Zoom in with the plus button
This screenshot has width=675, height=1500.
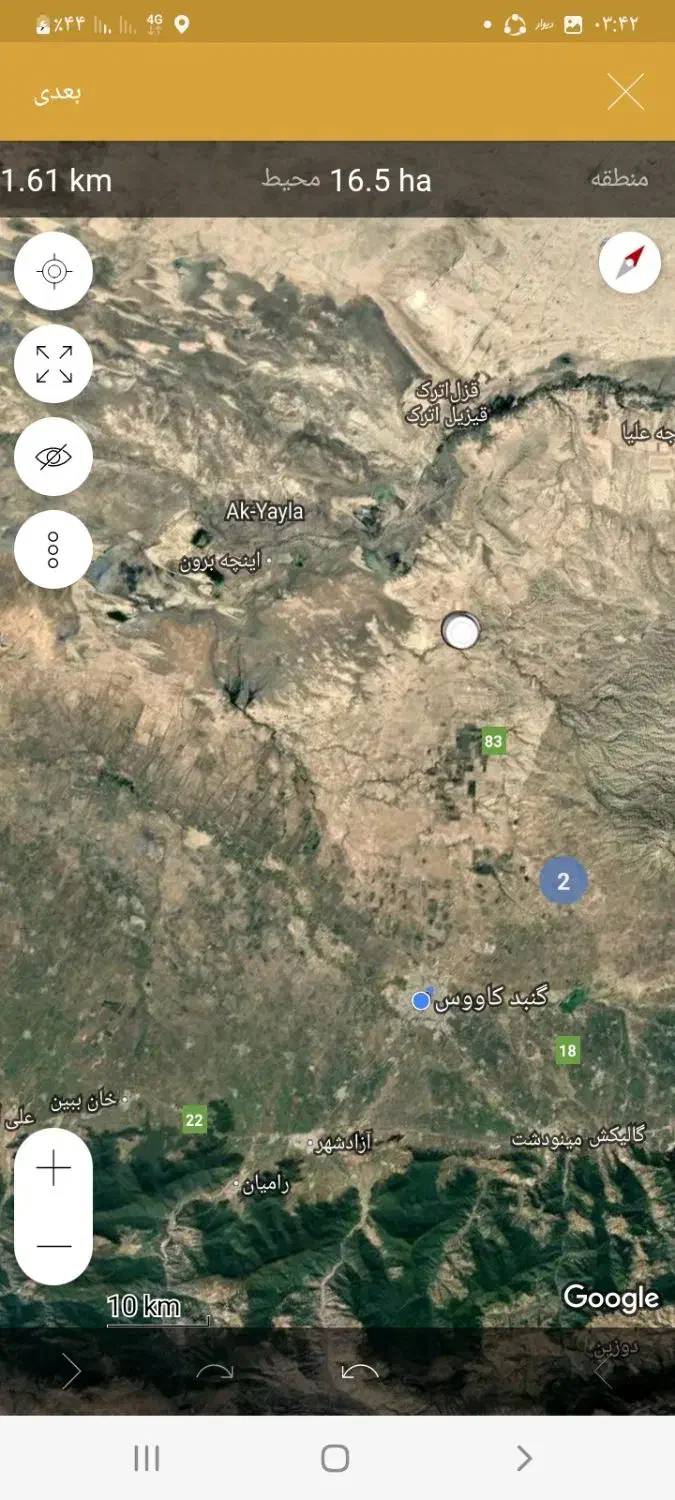[54, 1168]
